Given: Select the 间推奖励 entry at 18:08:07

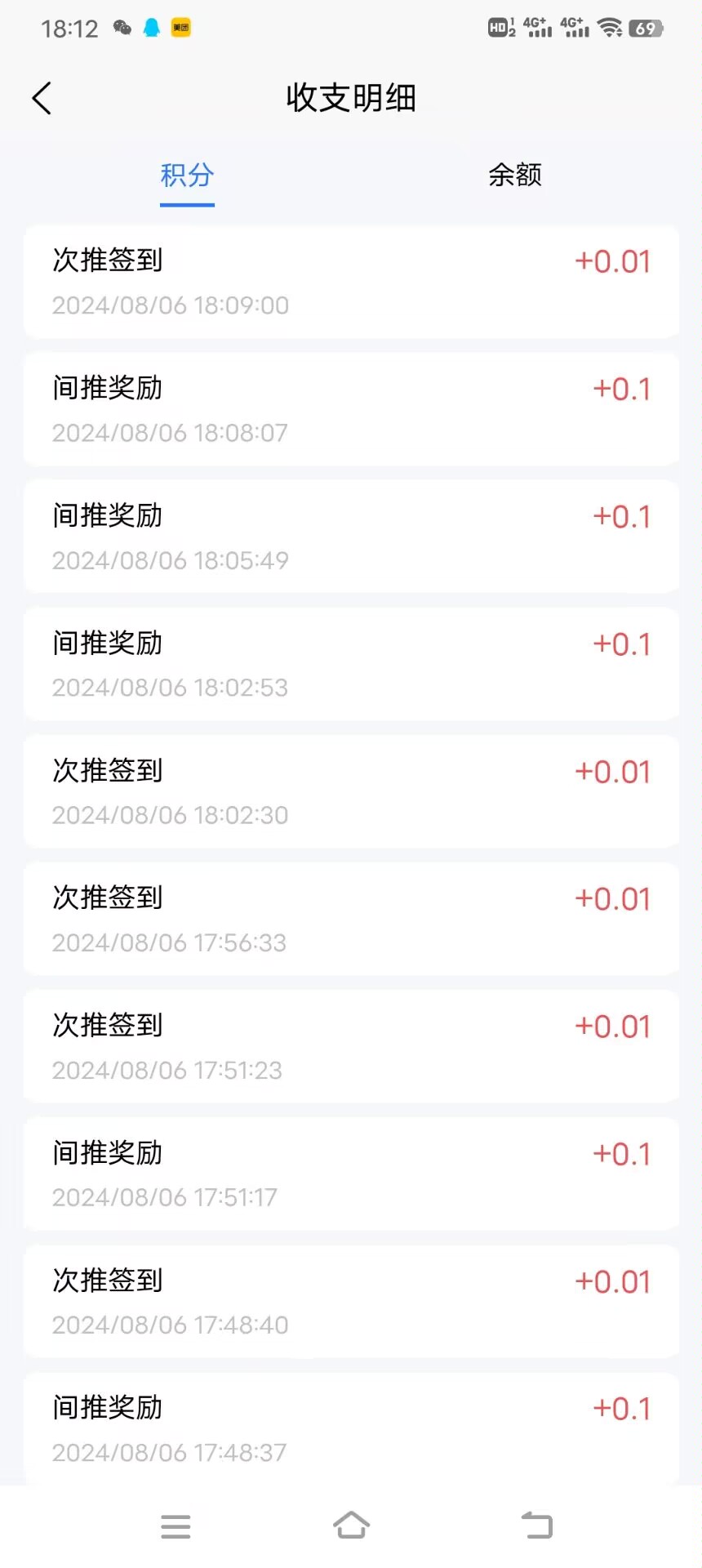Looking at the screenshot, I should pyautogui.click(x=351, y=409).
